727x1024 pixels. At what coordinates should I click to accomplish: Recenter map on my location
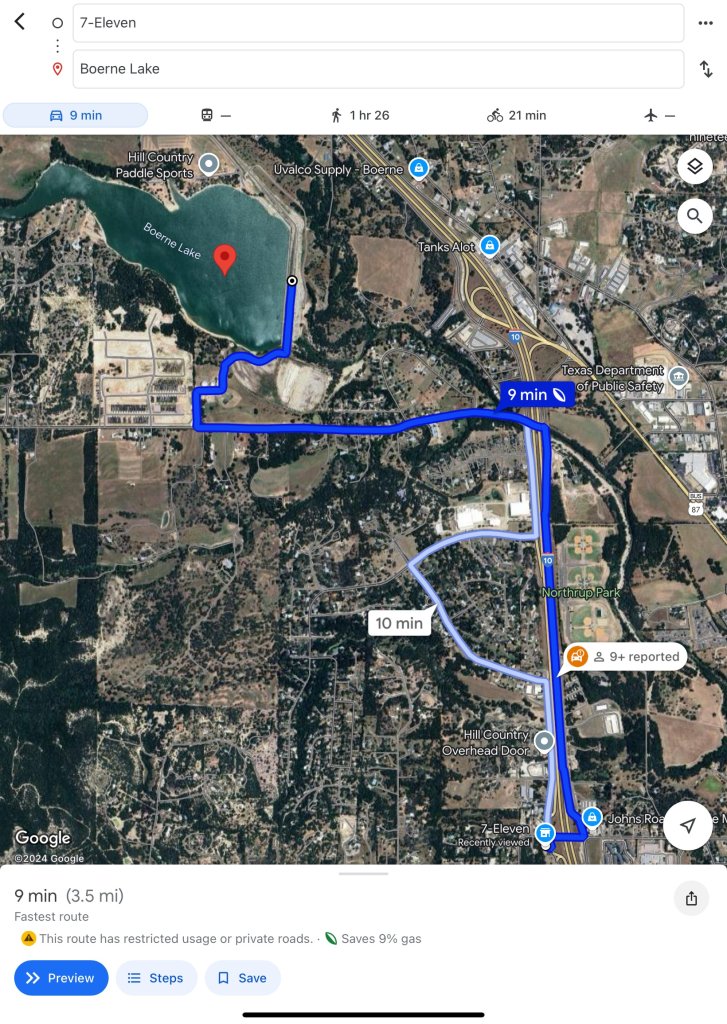pos(688,825)
